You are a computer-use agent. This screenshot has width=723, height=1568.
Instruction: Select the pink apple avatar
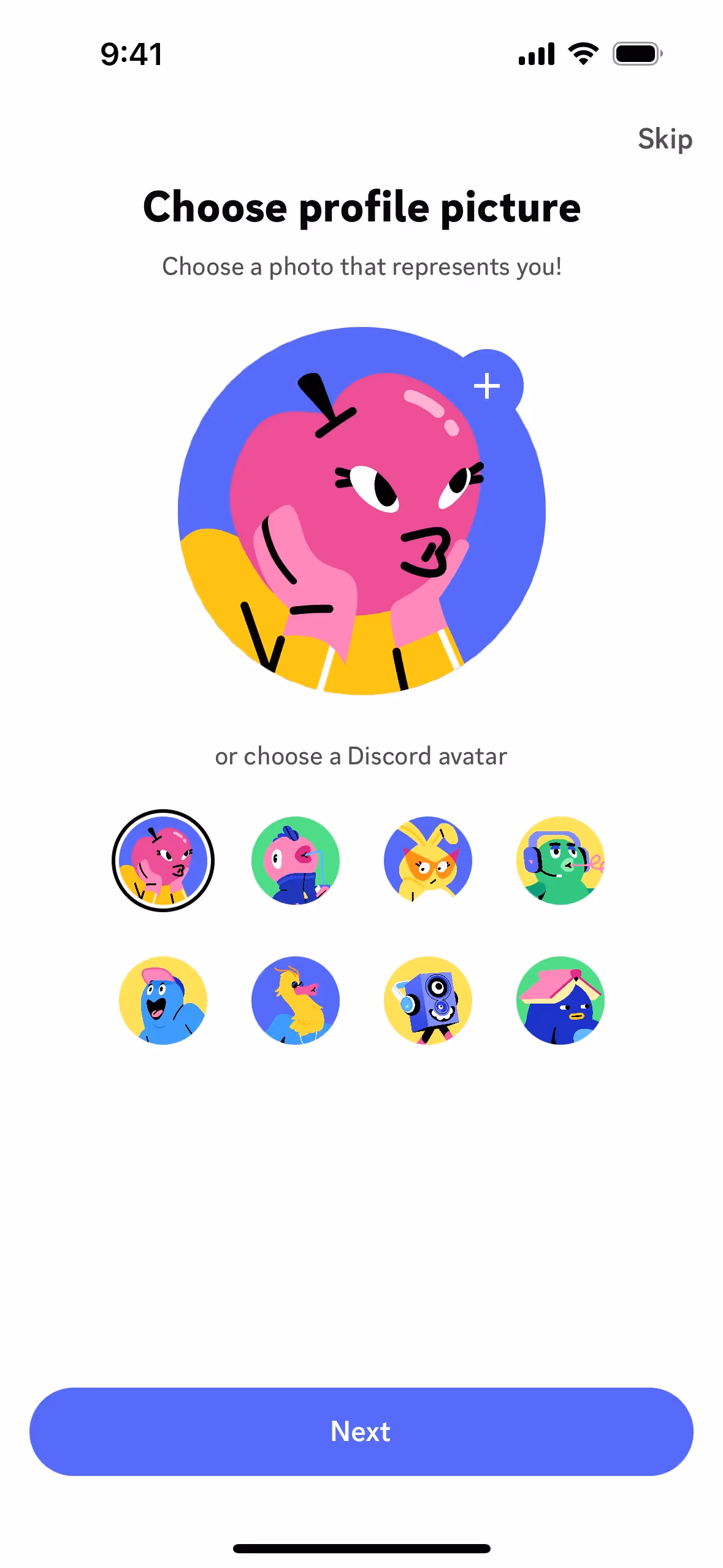[163, 861]
